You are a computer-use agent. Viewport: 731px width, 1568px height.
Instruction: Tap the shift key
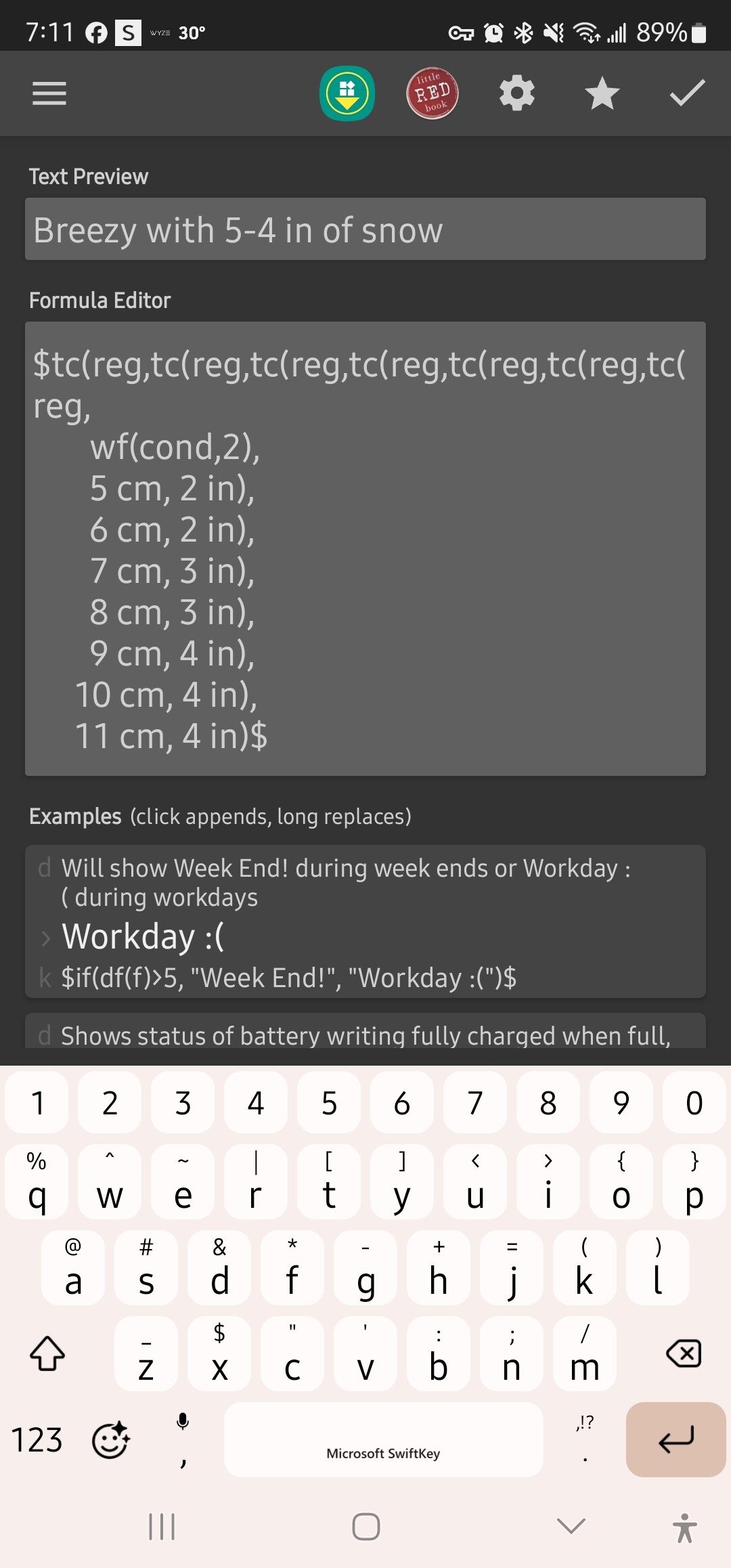click(47, 1353)
